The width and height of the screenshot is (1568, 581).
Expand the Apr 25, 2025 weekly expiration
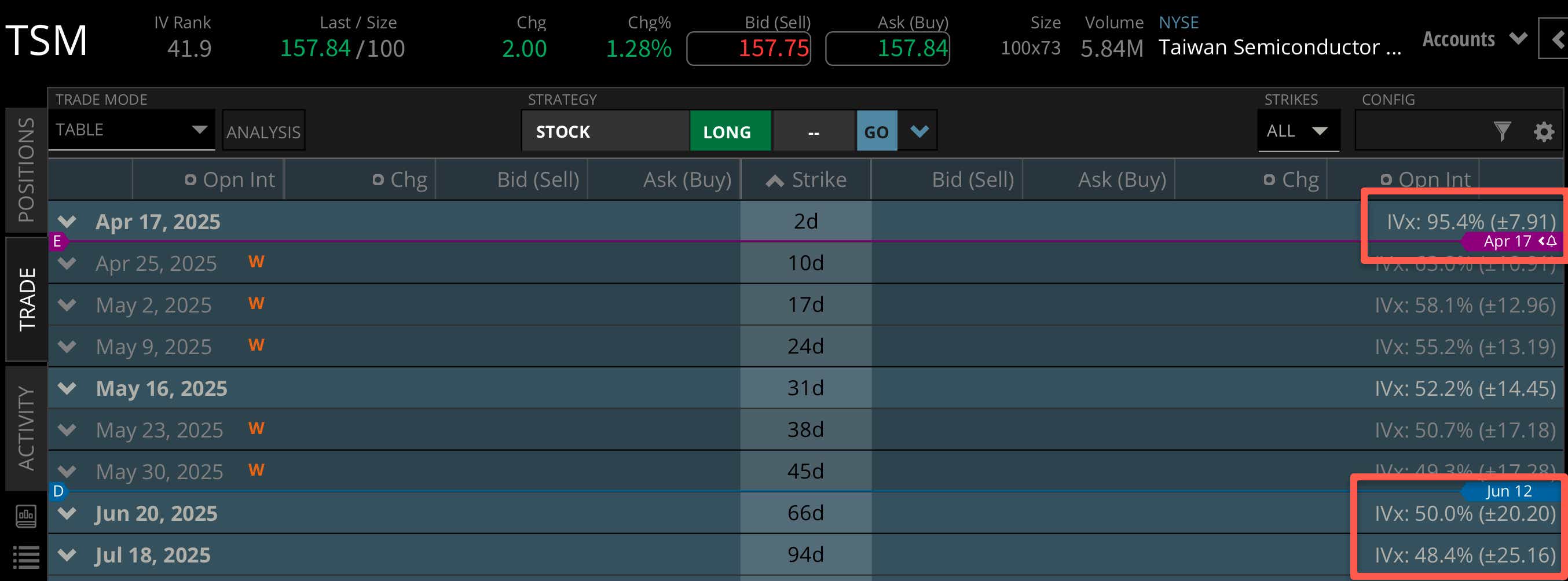pyautogui.click(x=67, y=263)
